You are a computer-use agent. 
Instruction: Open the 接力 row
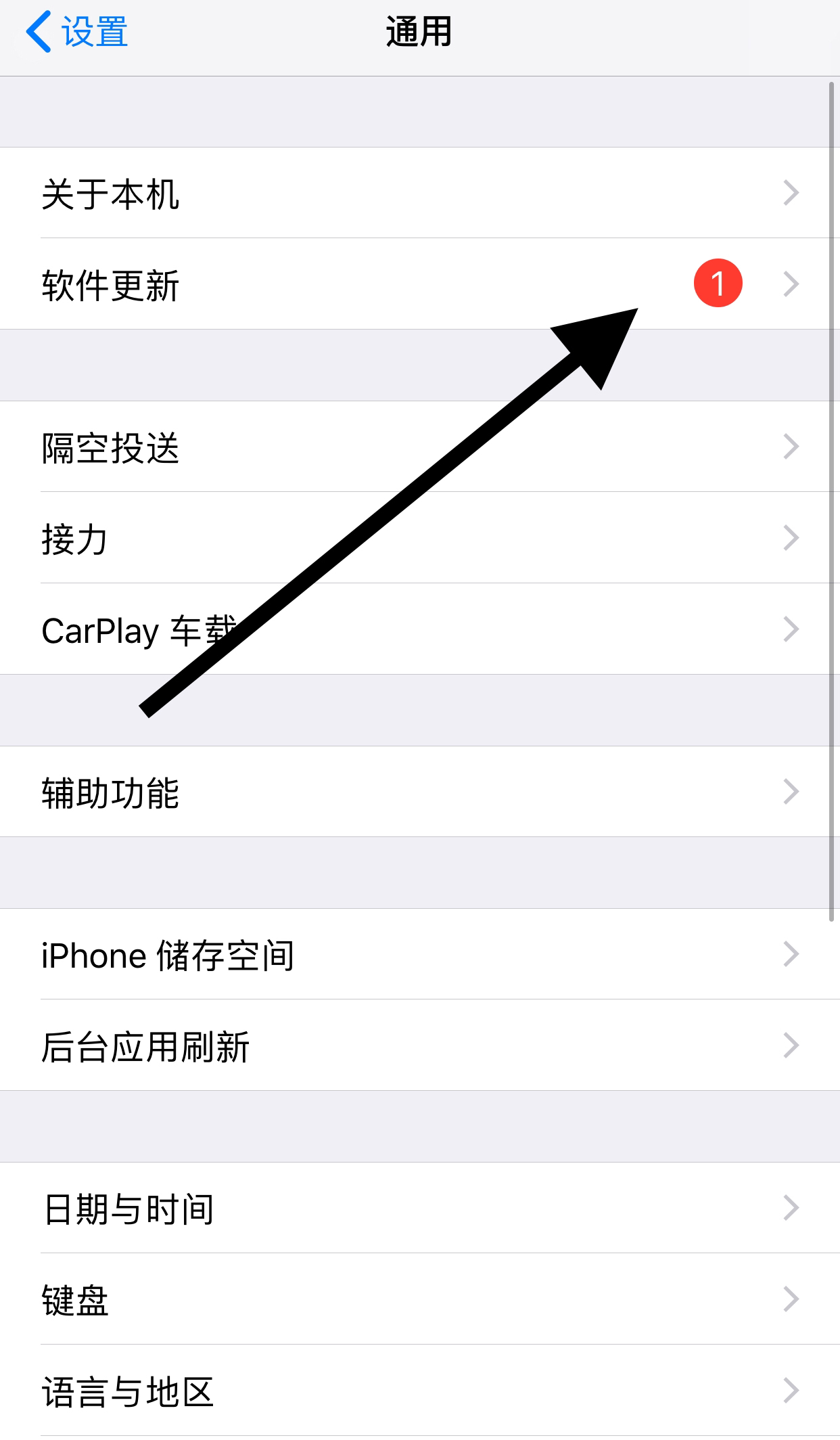click(x=419, y=538)
